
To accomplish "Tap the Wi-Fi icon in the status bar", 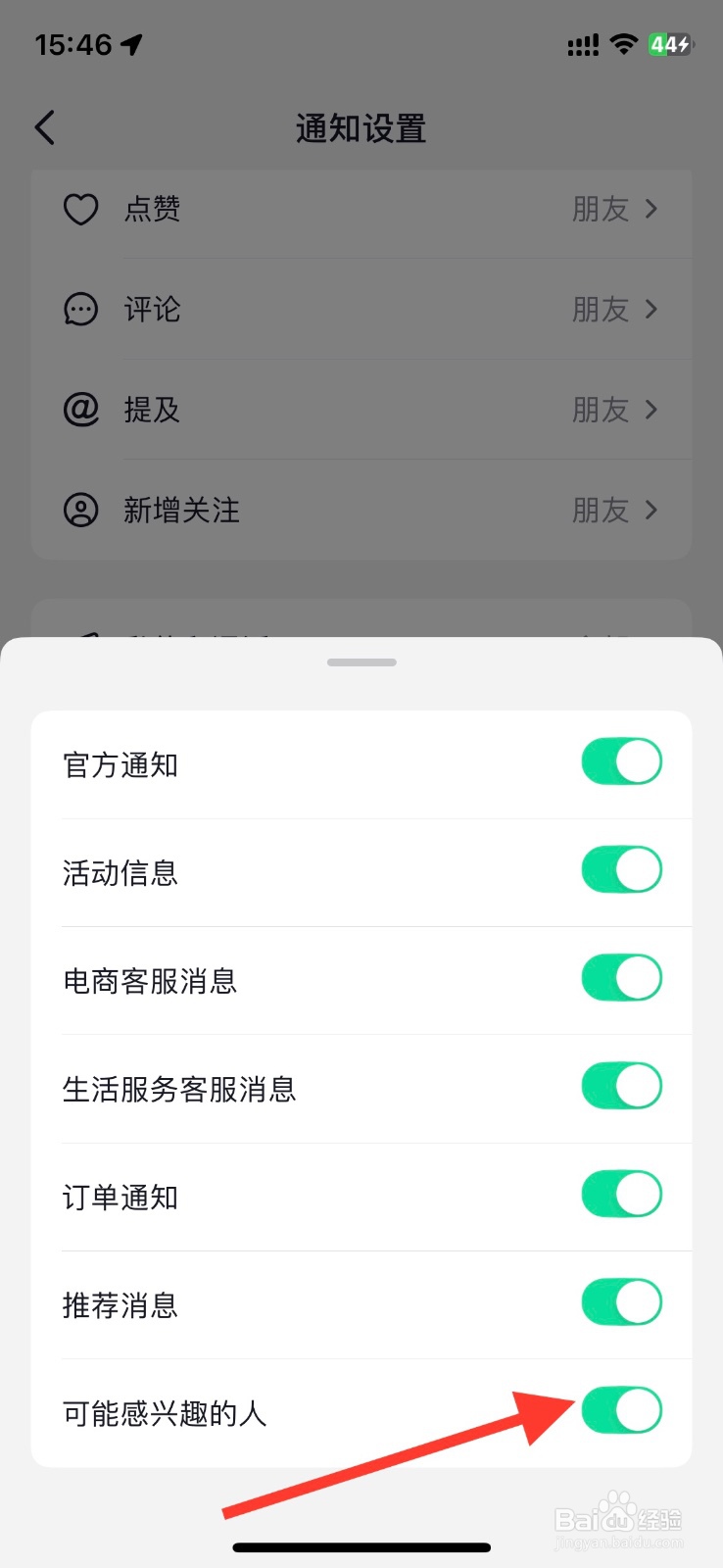I will coord(624,44).
